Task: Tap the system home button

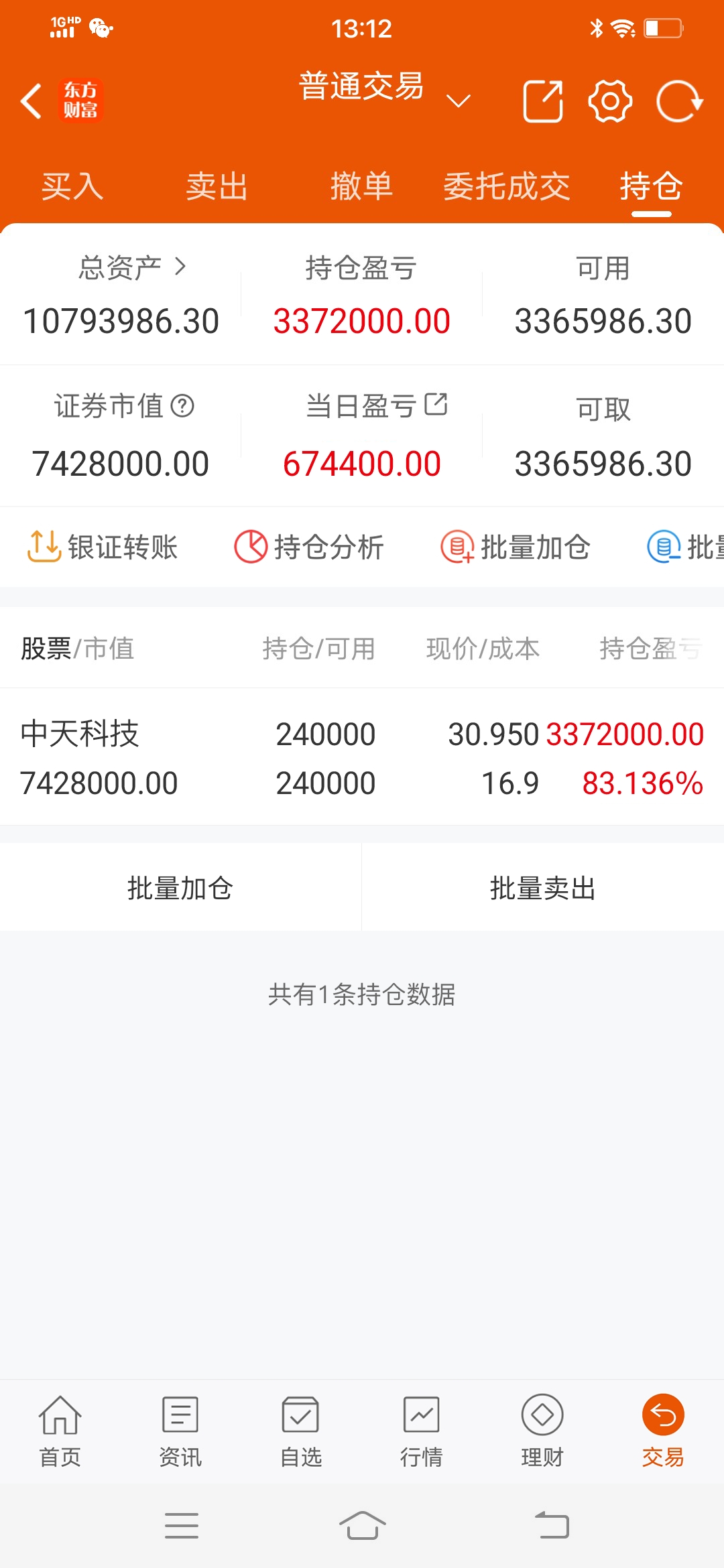Action: tap(362, 1526)
